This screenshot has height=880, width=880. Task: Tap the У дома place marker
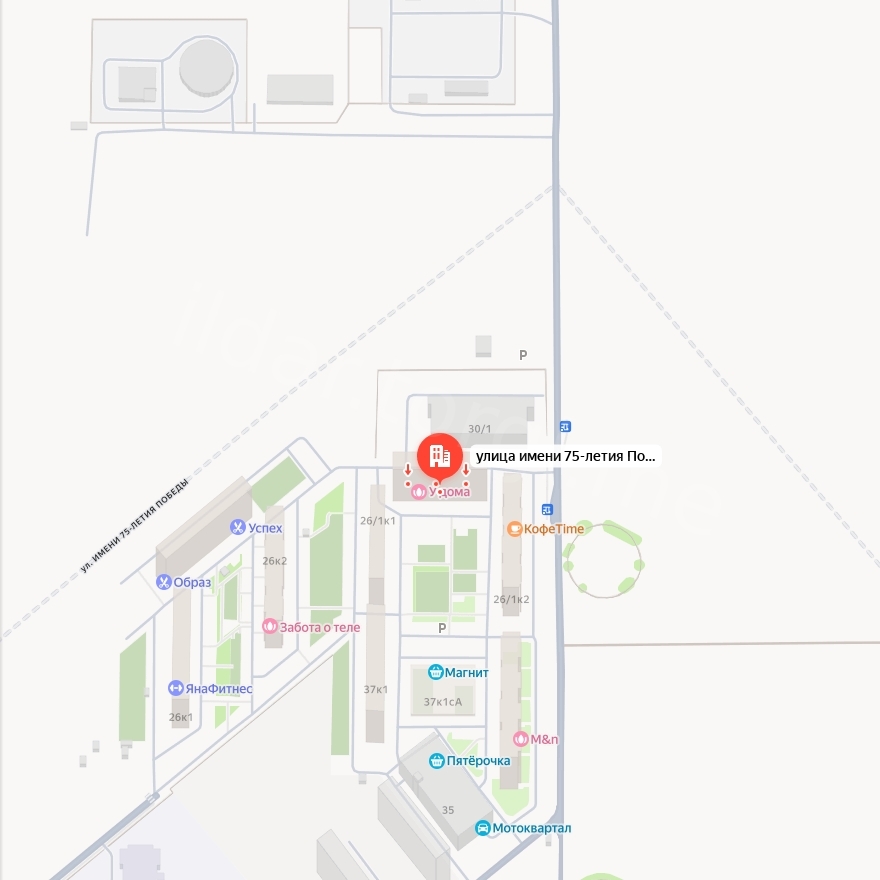(x=419, y=492)
